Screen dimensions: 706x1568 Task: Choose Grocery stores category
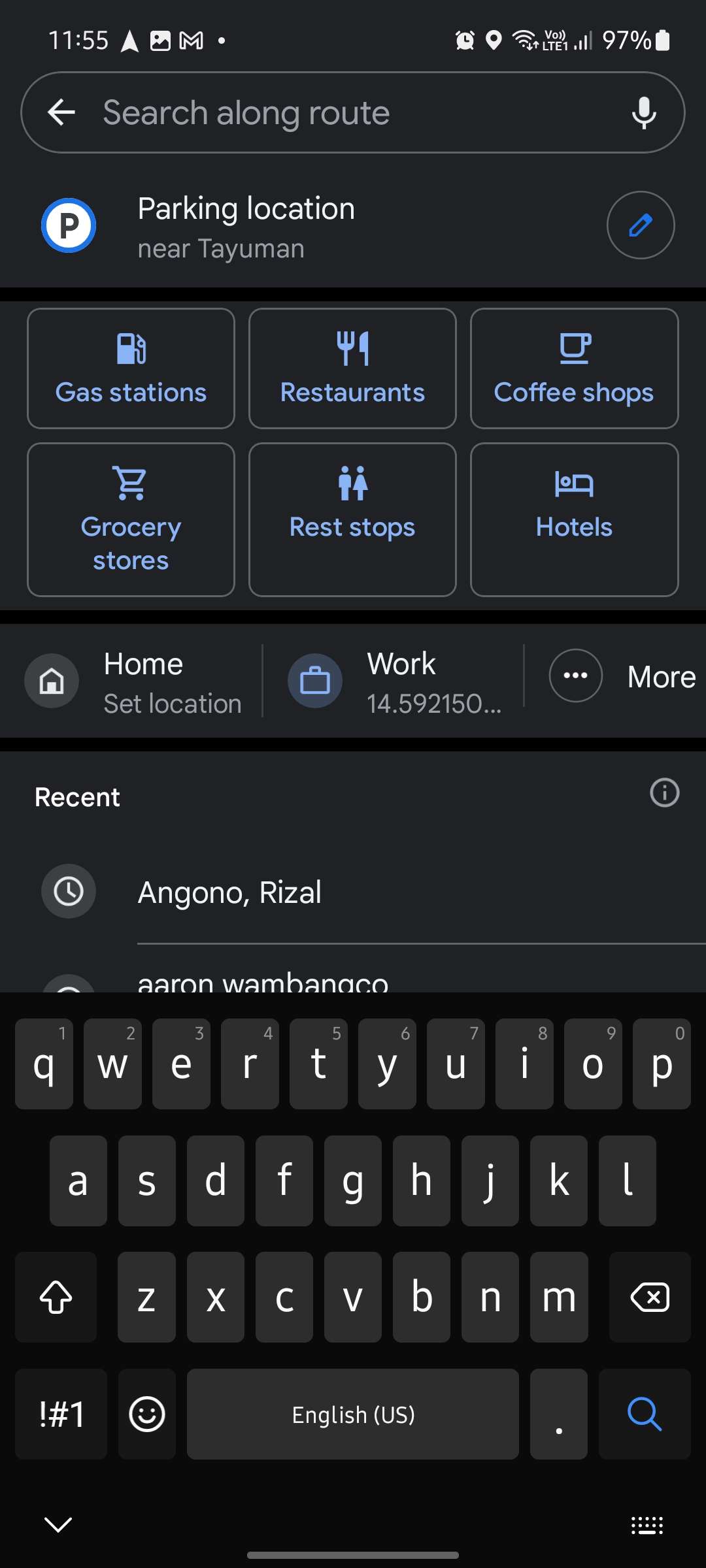[131, 519]
